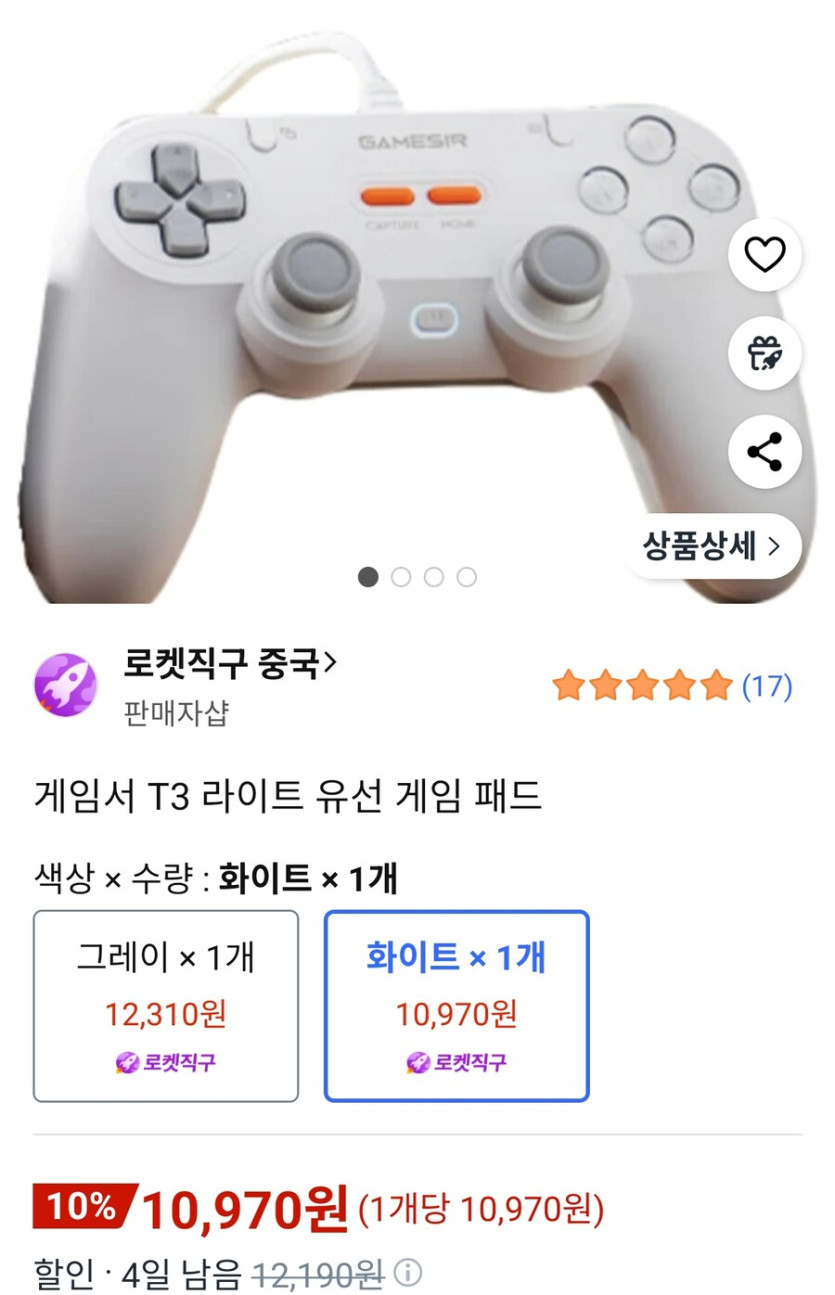Click the 로켓직구 rocket badge under 화이트 option
The image size is (835, 1295).
pos(455,1063)
